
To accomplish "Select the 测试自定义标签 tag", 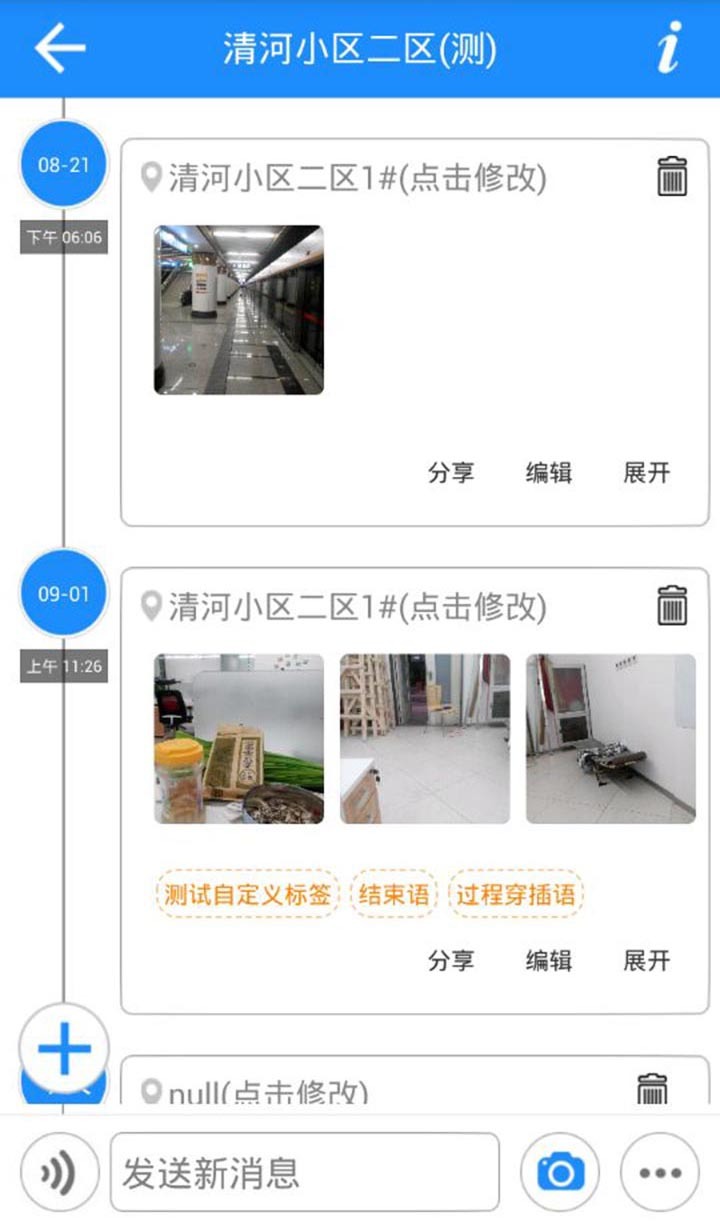I will (248, 894).
